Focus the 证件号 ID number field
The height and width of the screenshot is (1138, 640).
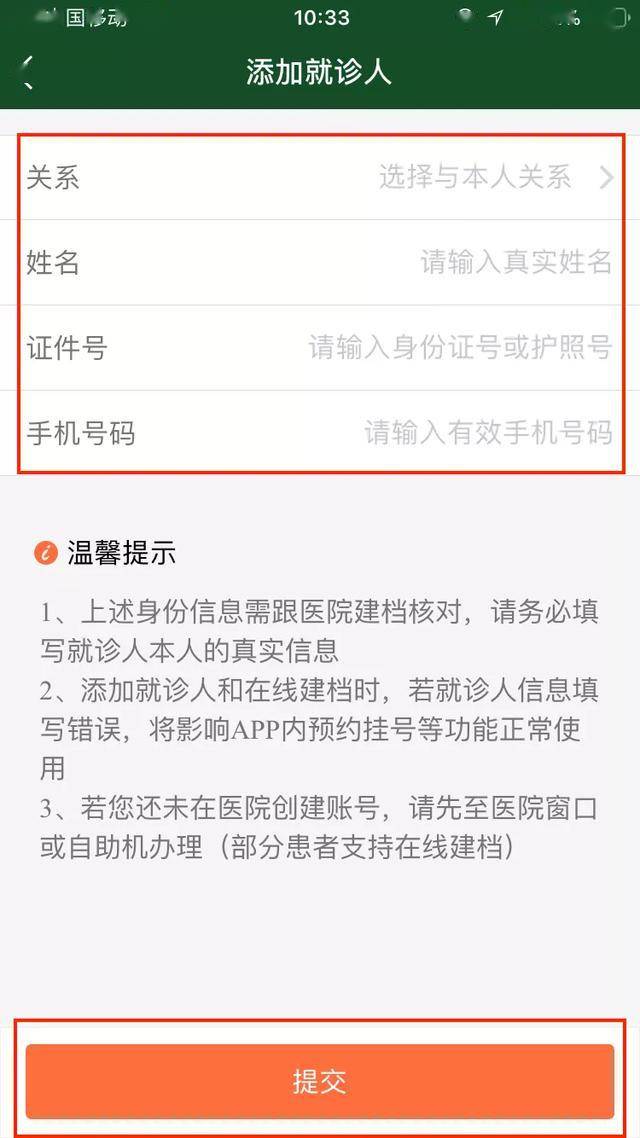pyautogui.click(x=460, y=348)
